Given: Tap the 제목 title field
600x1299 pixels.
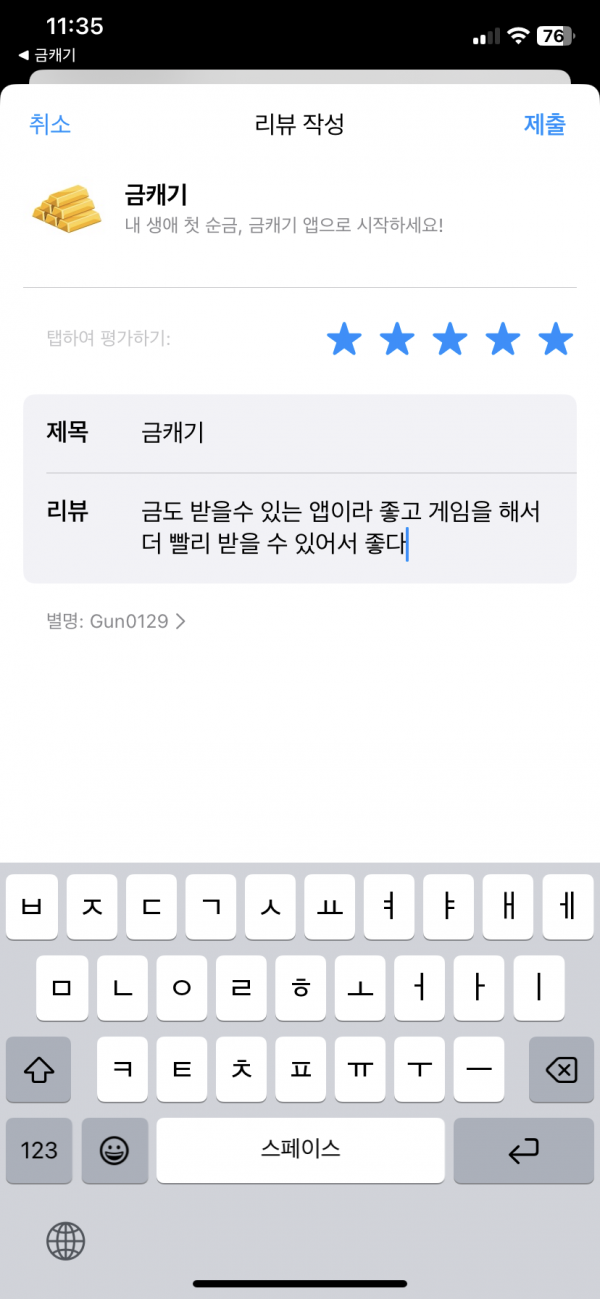Looking at the screenshot, I should tap(300, 433).
